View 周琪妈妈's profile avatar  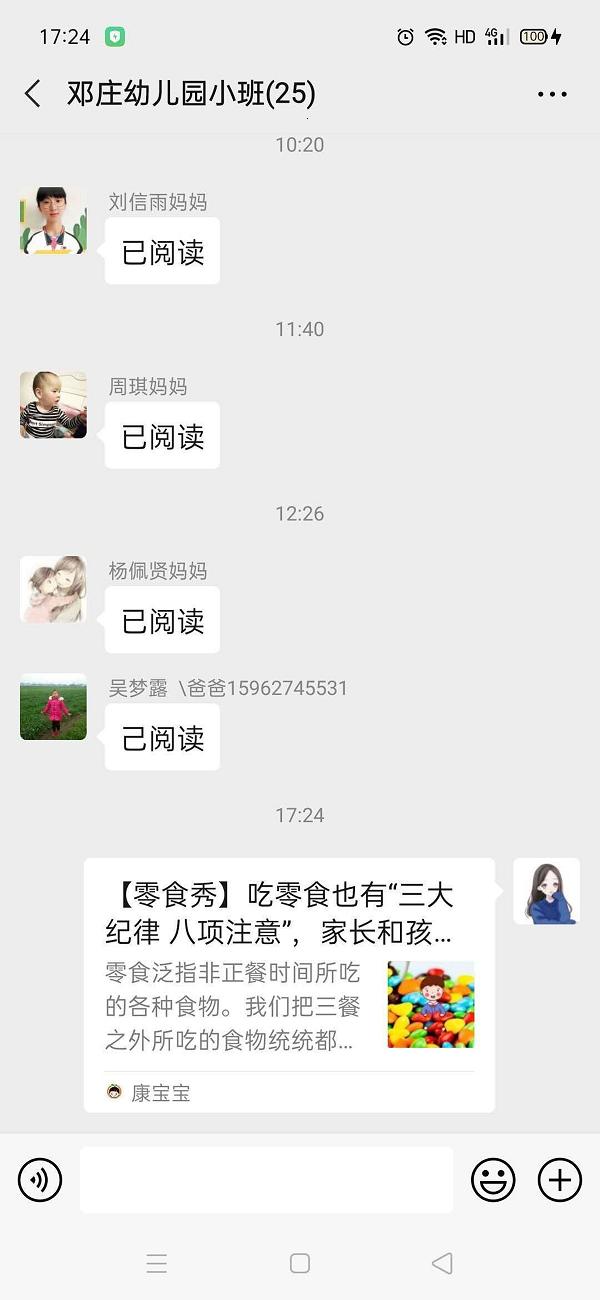click(x=53, y=405)
